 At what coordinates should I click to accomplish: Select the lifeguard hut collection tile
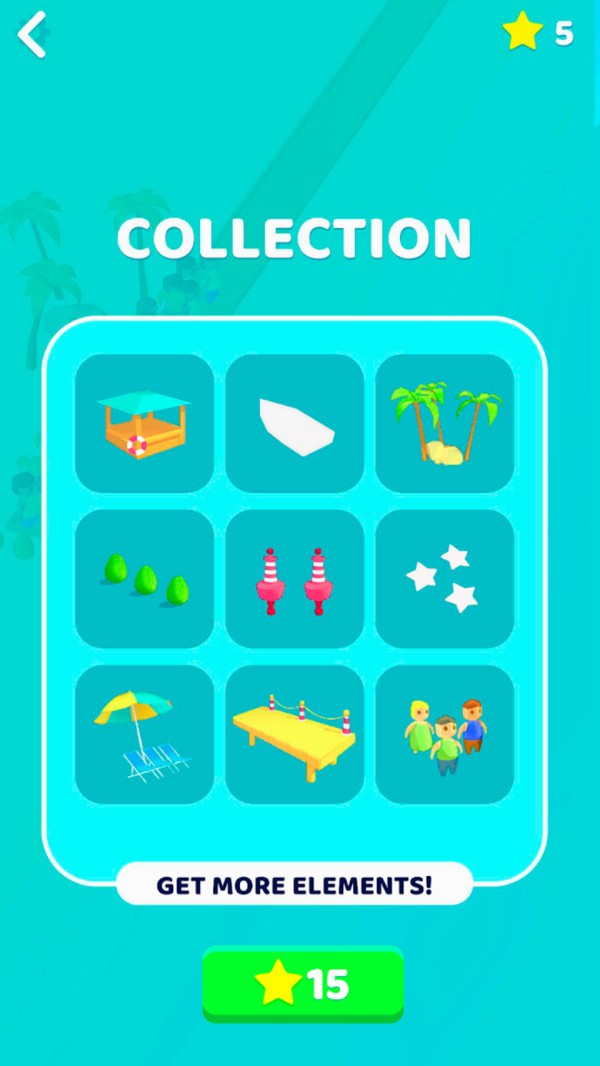145,423
